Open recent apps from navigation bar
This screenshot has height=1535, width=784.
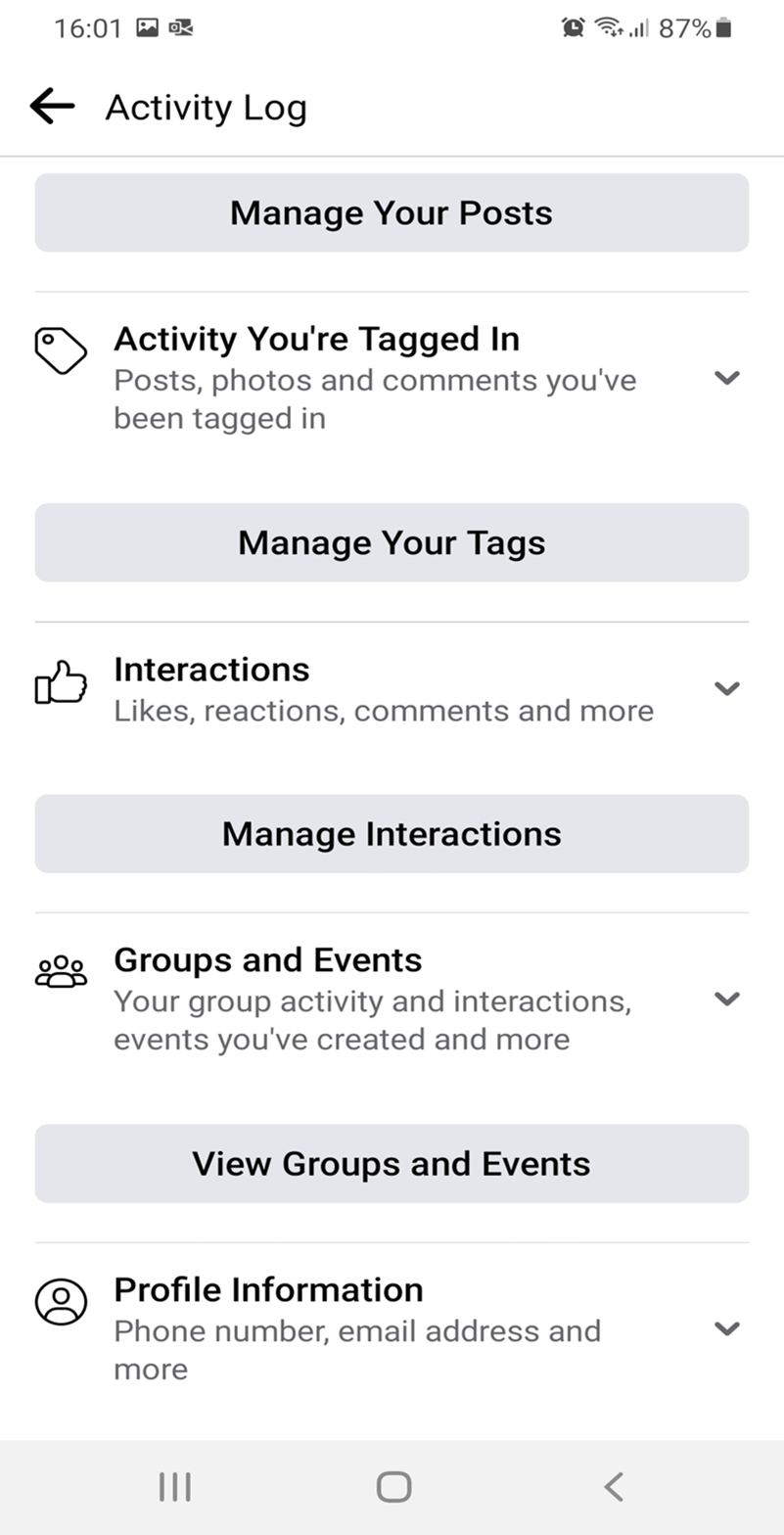[175, 1487]
